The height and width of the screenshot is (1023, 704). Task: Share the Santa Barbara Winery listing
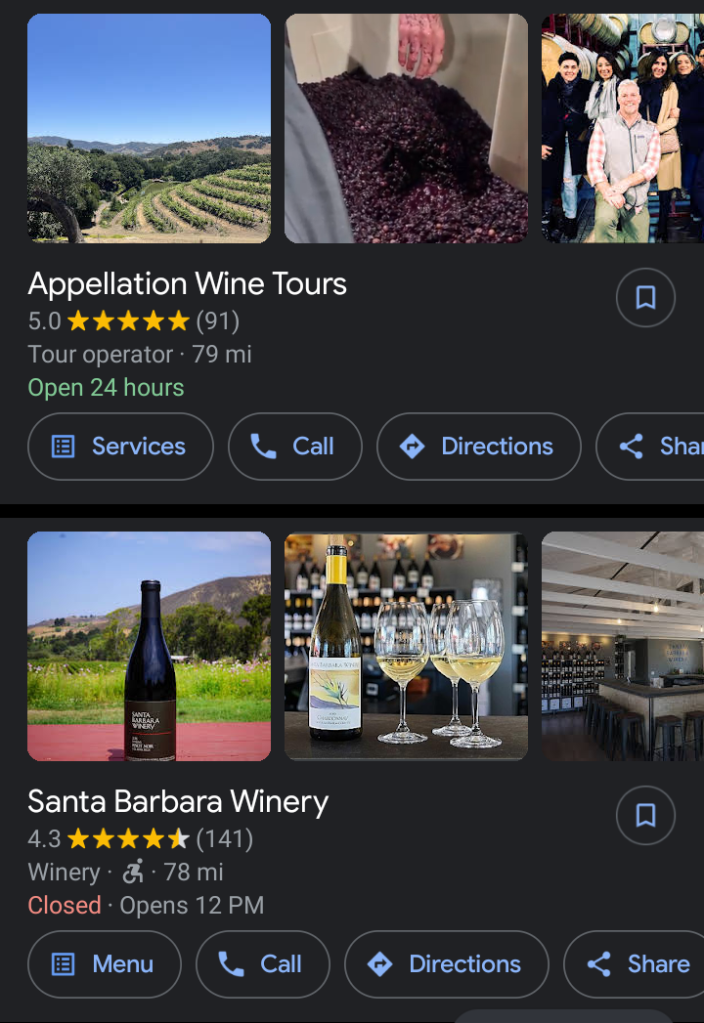coord(638,964)
